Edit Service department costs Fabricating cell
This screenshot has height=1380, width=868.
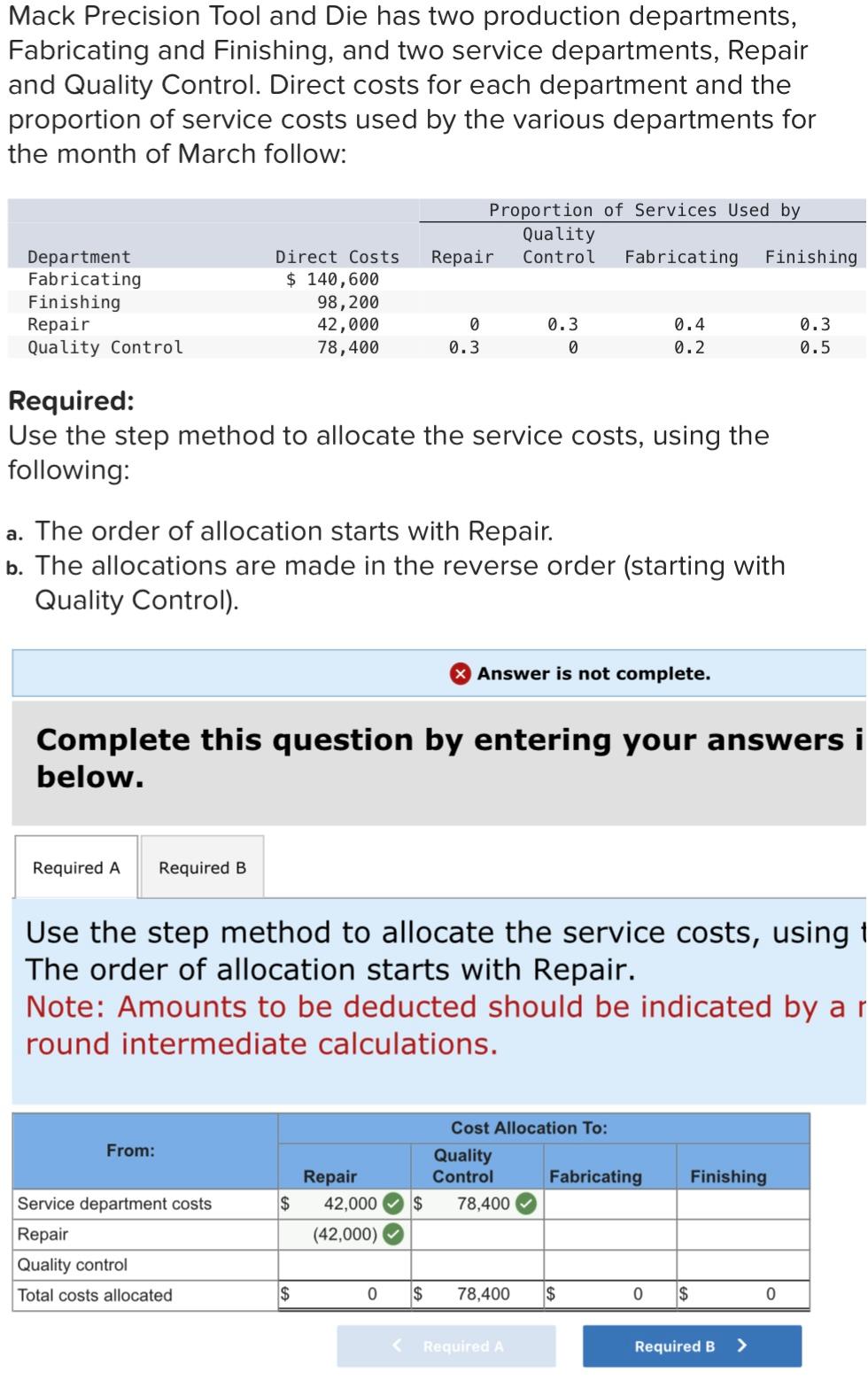tap(609, 1204)
